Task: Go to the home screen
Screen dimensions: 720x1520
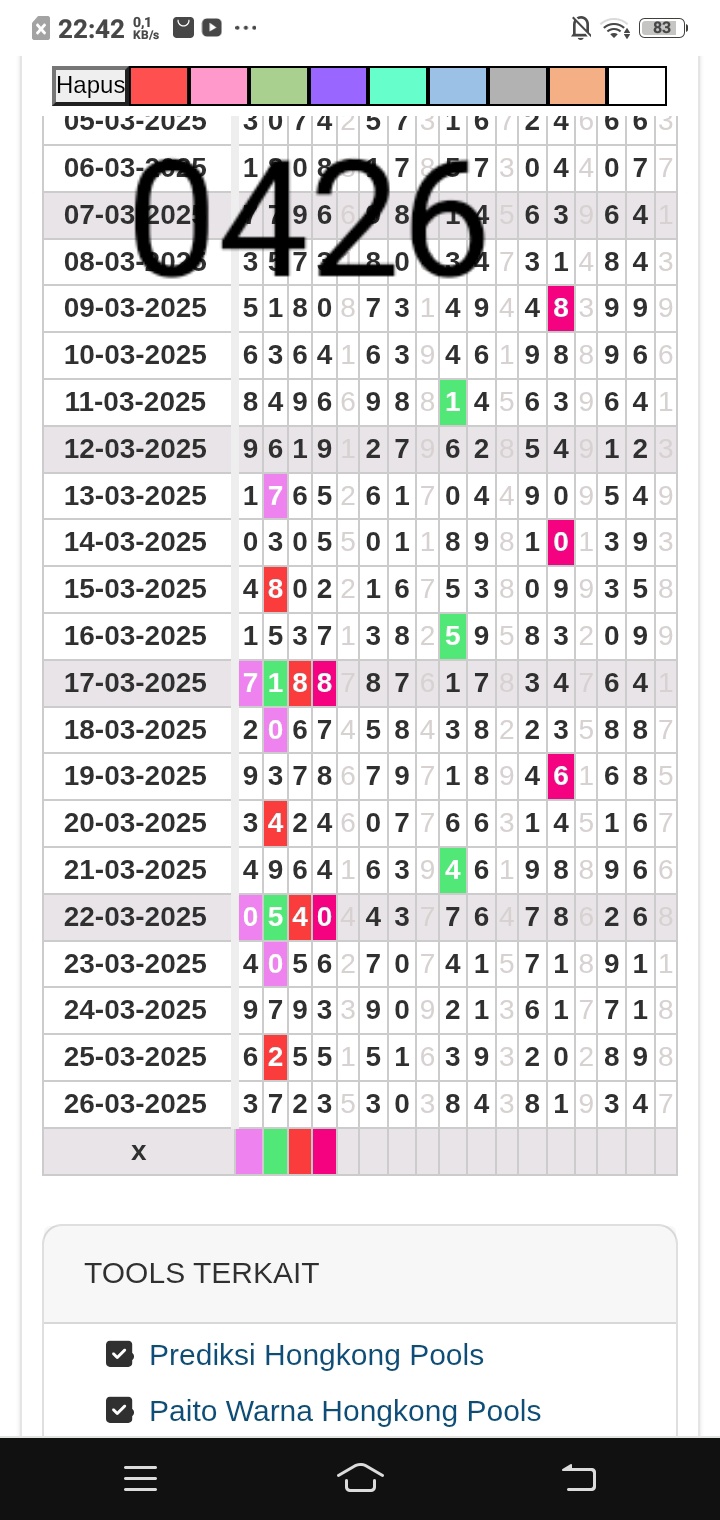Action: [360, 1478]
